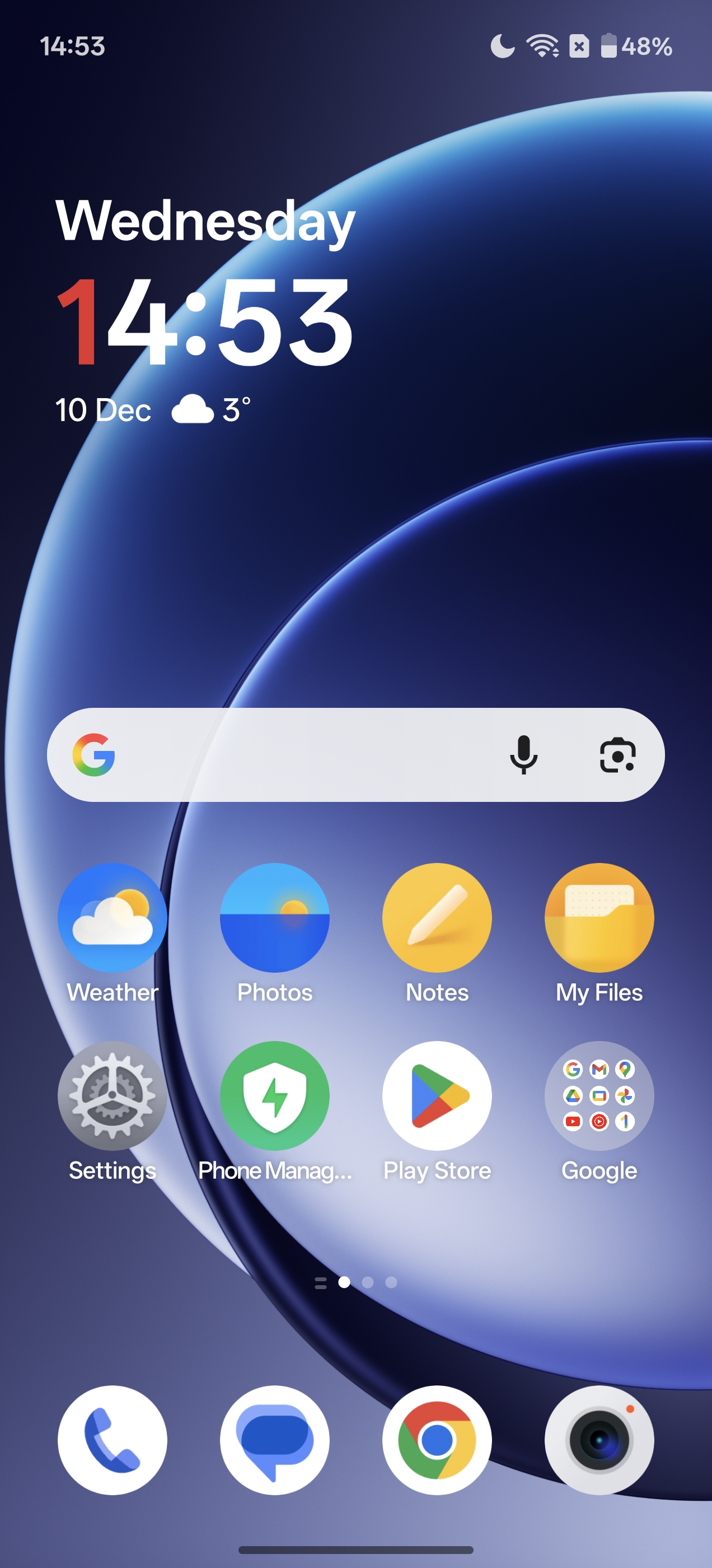Open Google Lens camera search
This screenshot has height=1568, width=712.
tap(617, 755)
